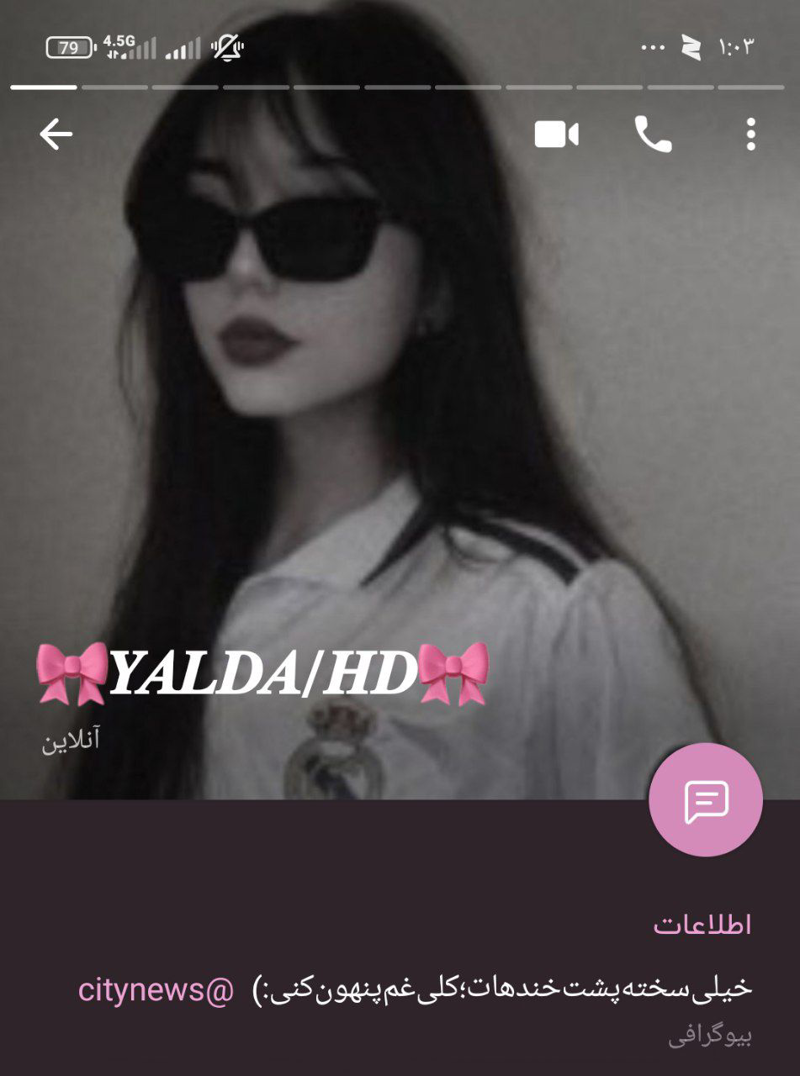Go back from YALDA/HD's profile
This screenshot has width=800, height=1076.
pos(56,134)
